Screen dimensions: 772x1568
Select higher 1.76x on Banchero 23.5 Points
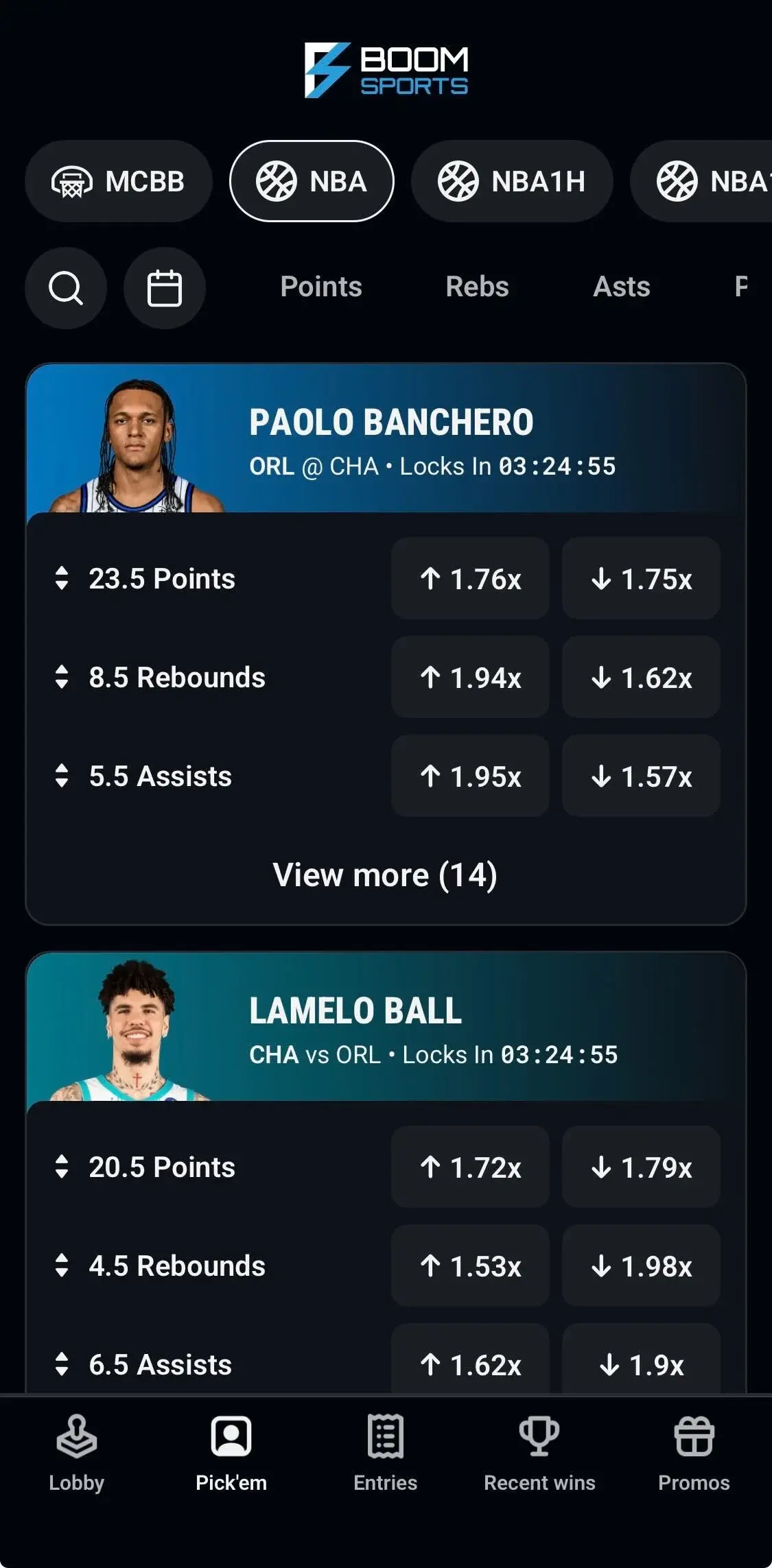tap(470, 580)
